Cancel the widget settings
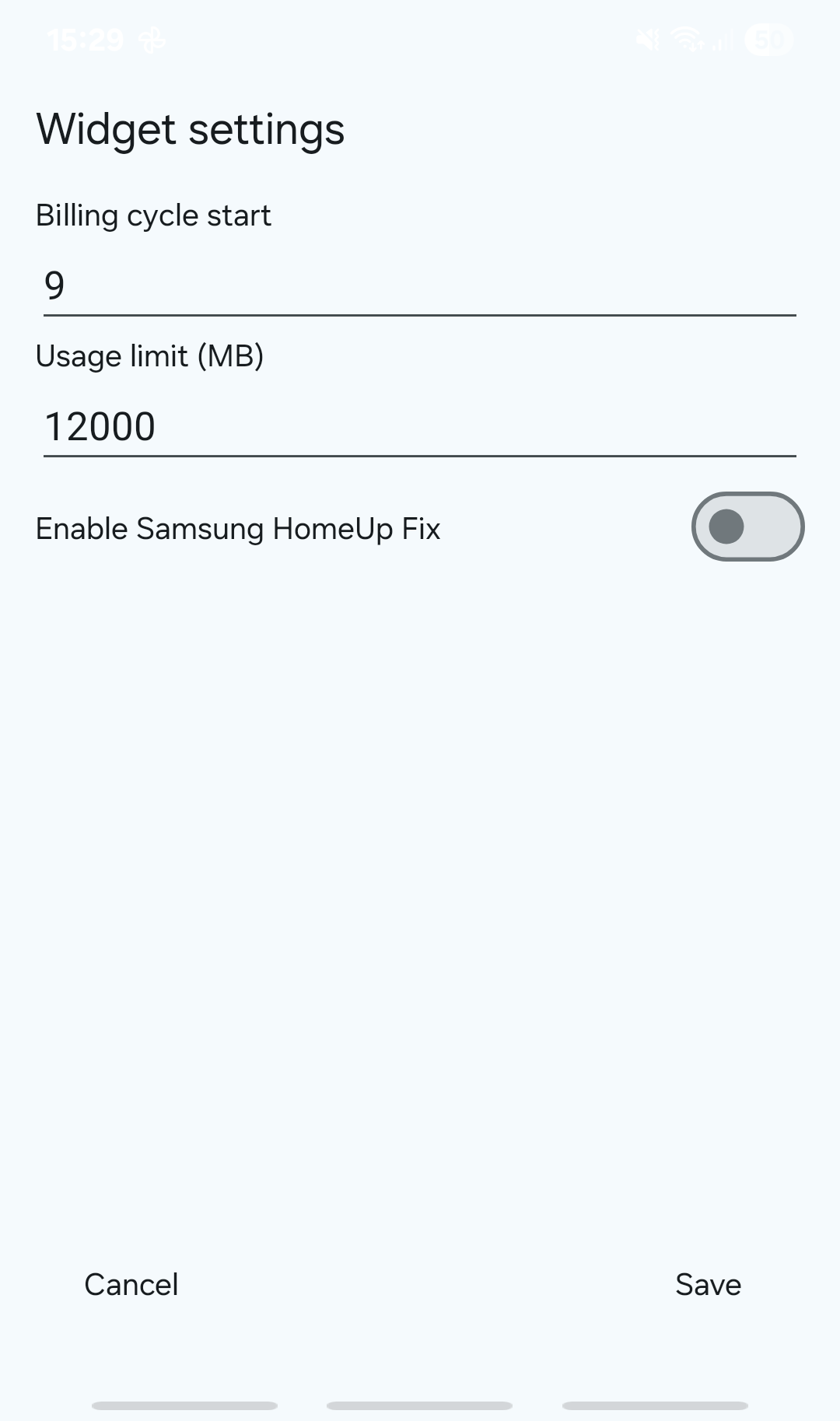The height and width of the screenshot is (1421, 840). (x=131, y=1284)
